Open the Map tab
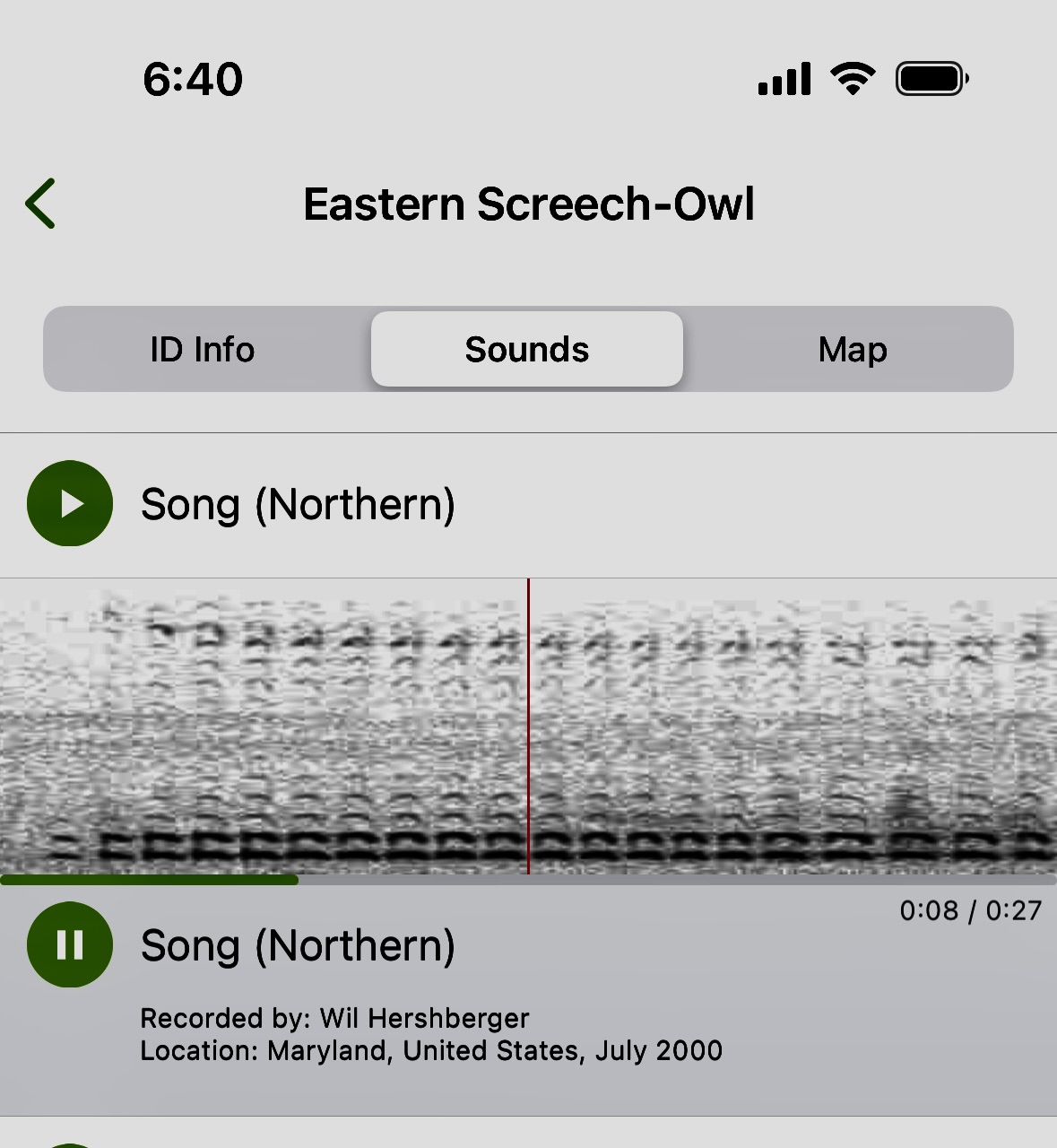1057x1148 pixels. (x=852, y=350)
